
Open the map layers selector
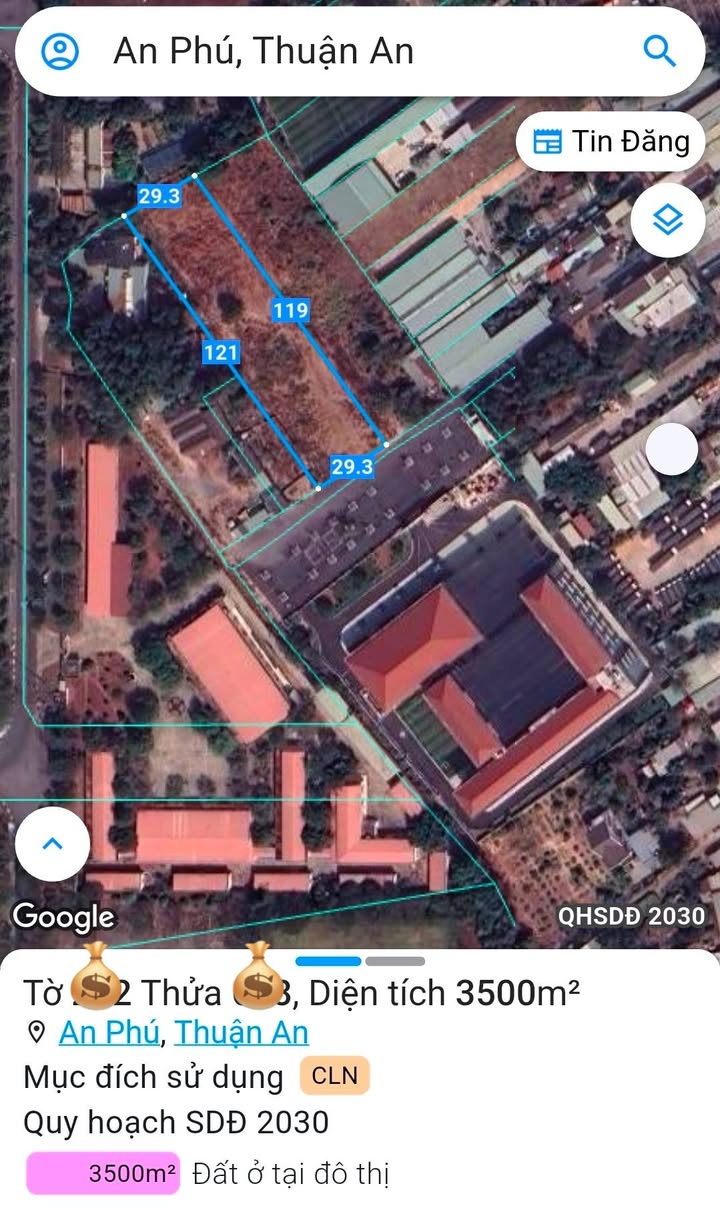point(667,221)
